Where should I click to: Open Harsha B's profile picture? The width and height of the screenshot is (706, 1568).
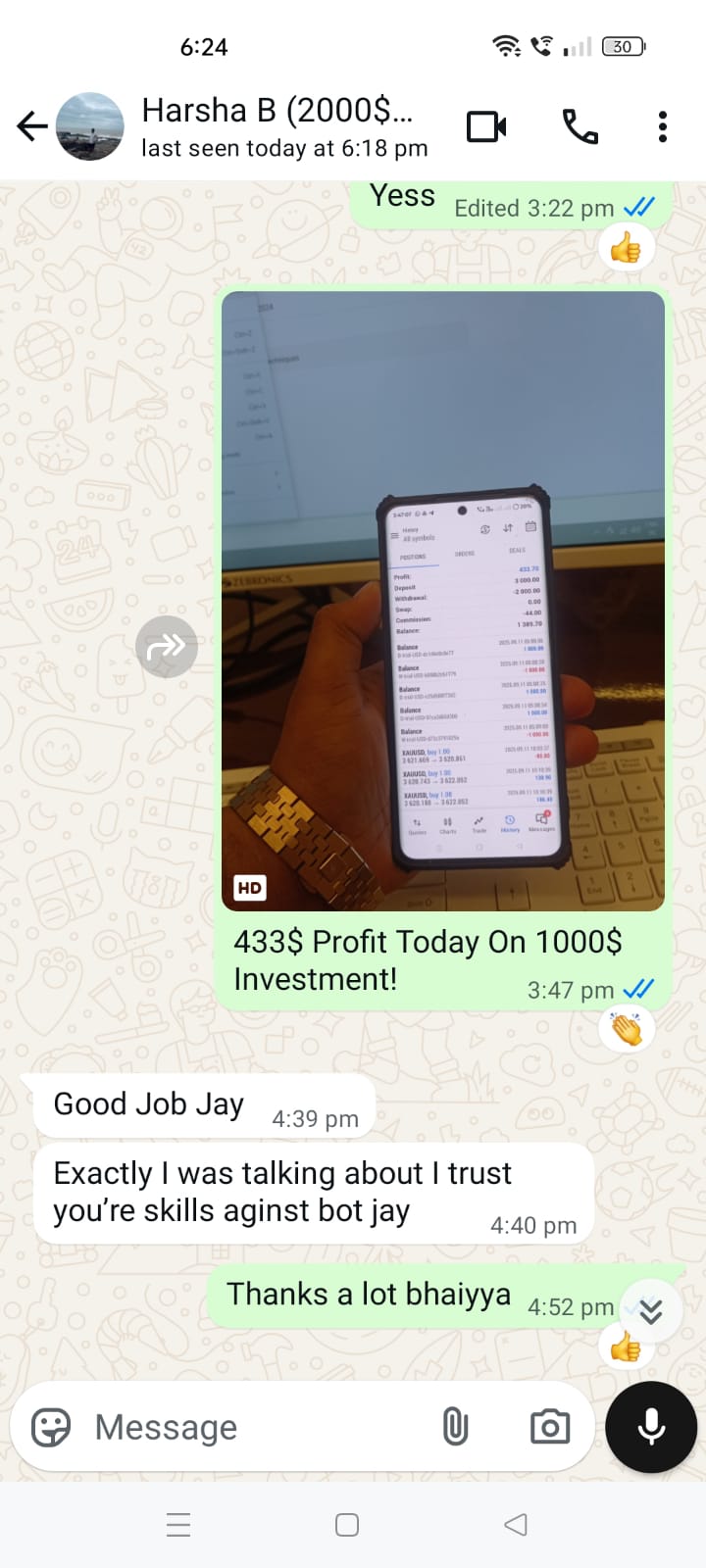coord(90,126)
